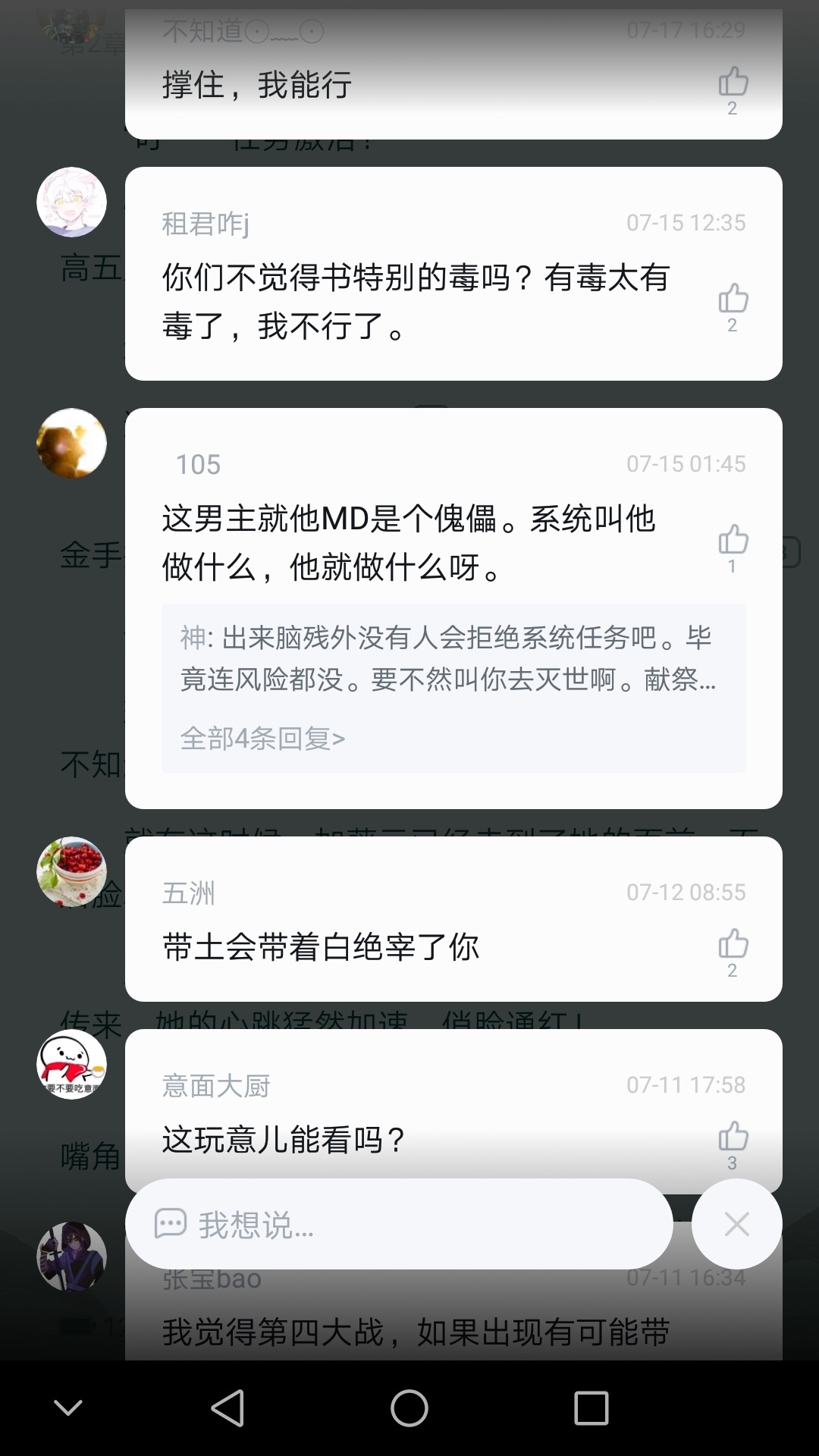Open 张宝bao's profile avatar
Image resolution: width=819 pixels, height=1456 pixels.
tap(71, 1257)
